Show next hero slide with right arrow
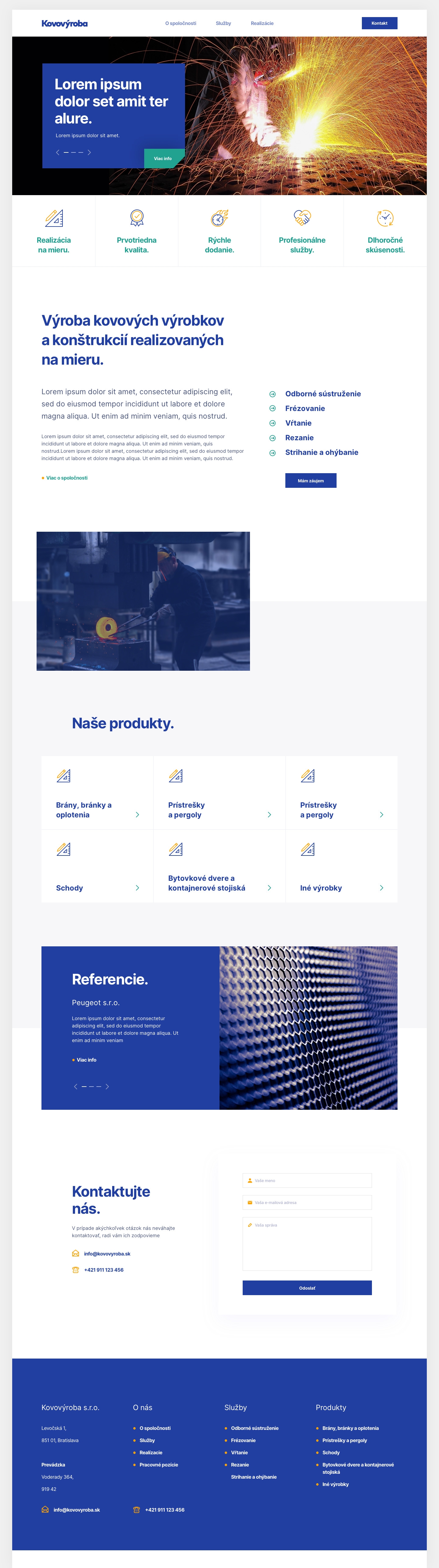 90,152
